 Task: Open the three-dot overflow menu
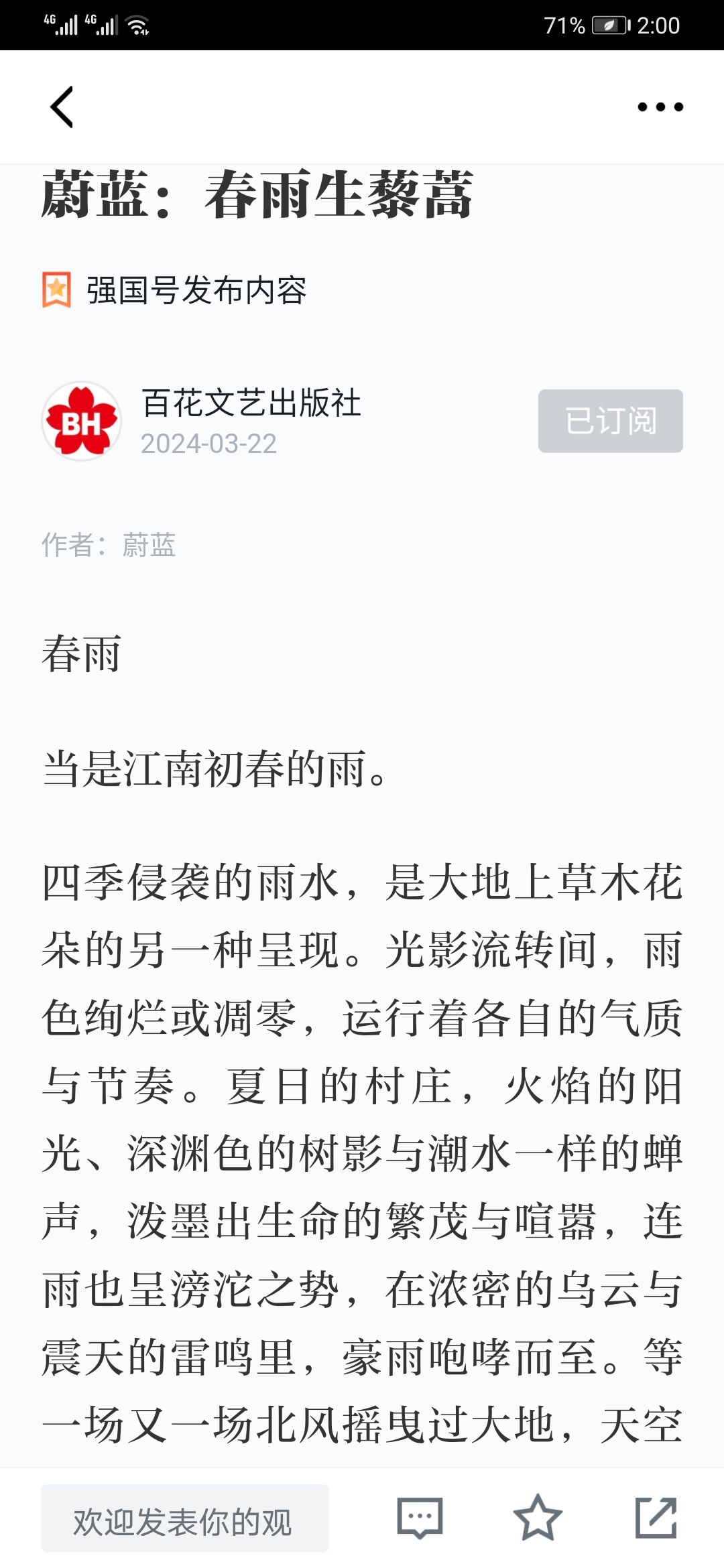click(x=660, y=107)
